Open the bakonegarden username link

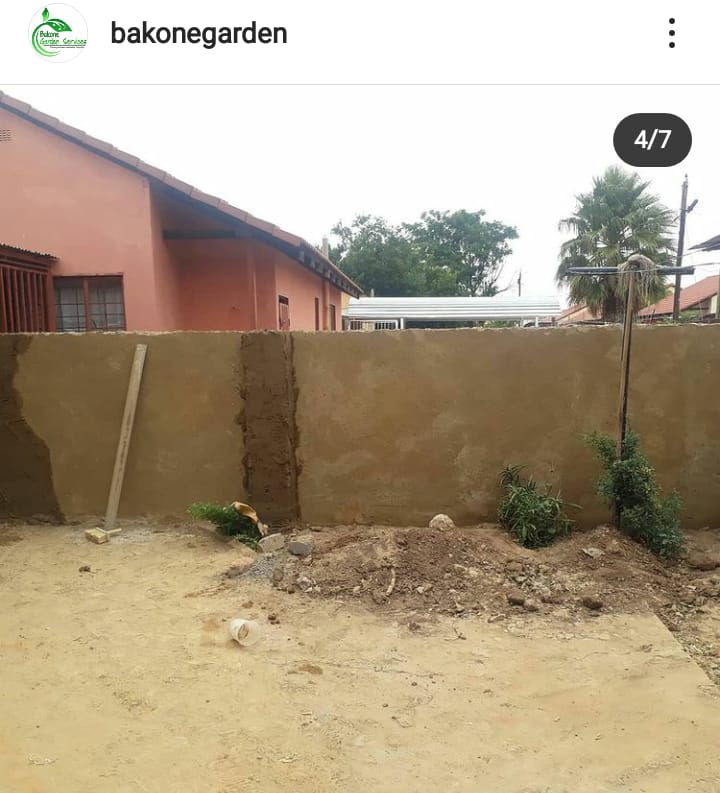(x=198, y=34)
